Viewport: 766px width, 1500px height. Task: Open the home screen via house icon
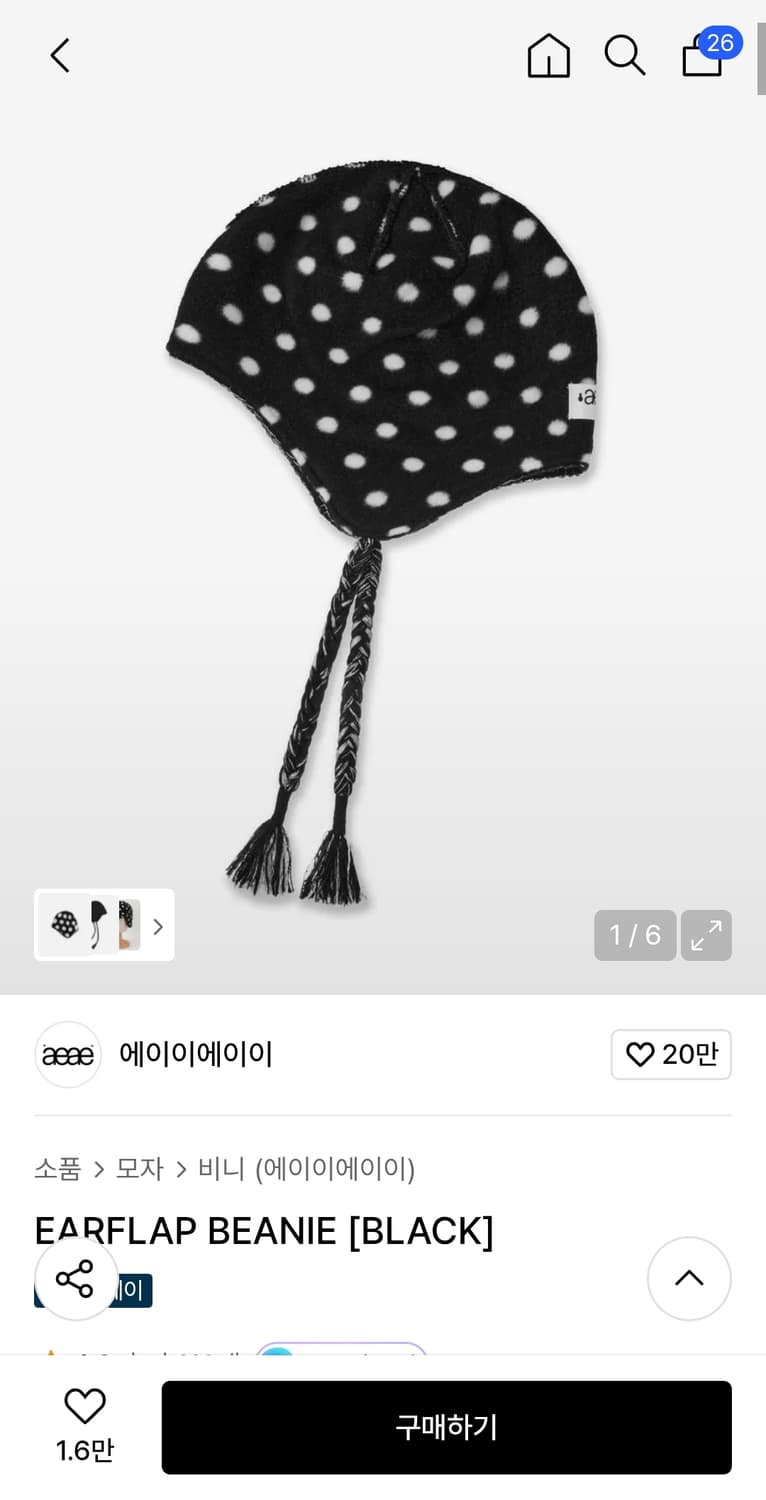point(548,56)
